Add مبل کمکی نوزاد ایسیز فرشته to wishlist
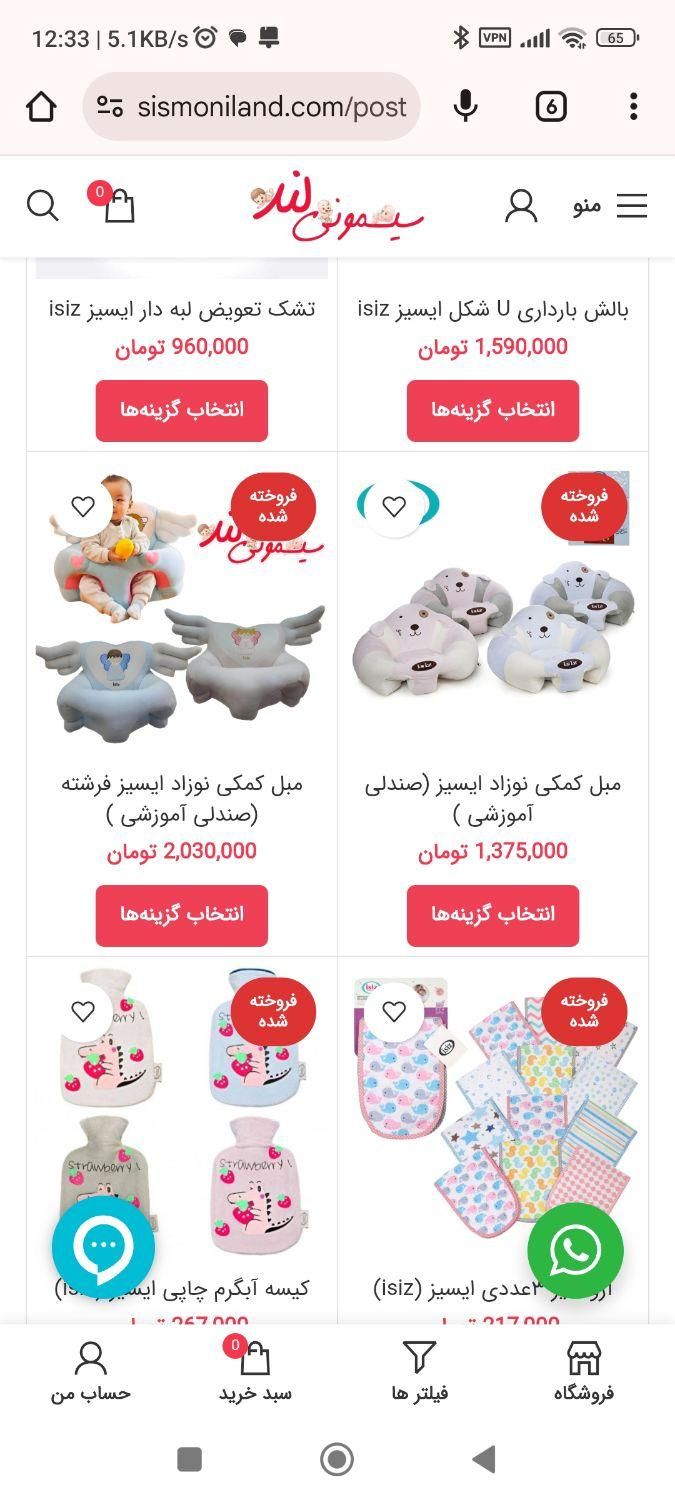 click(83, 506)
